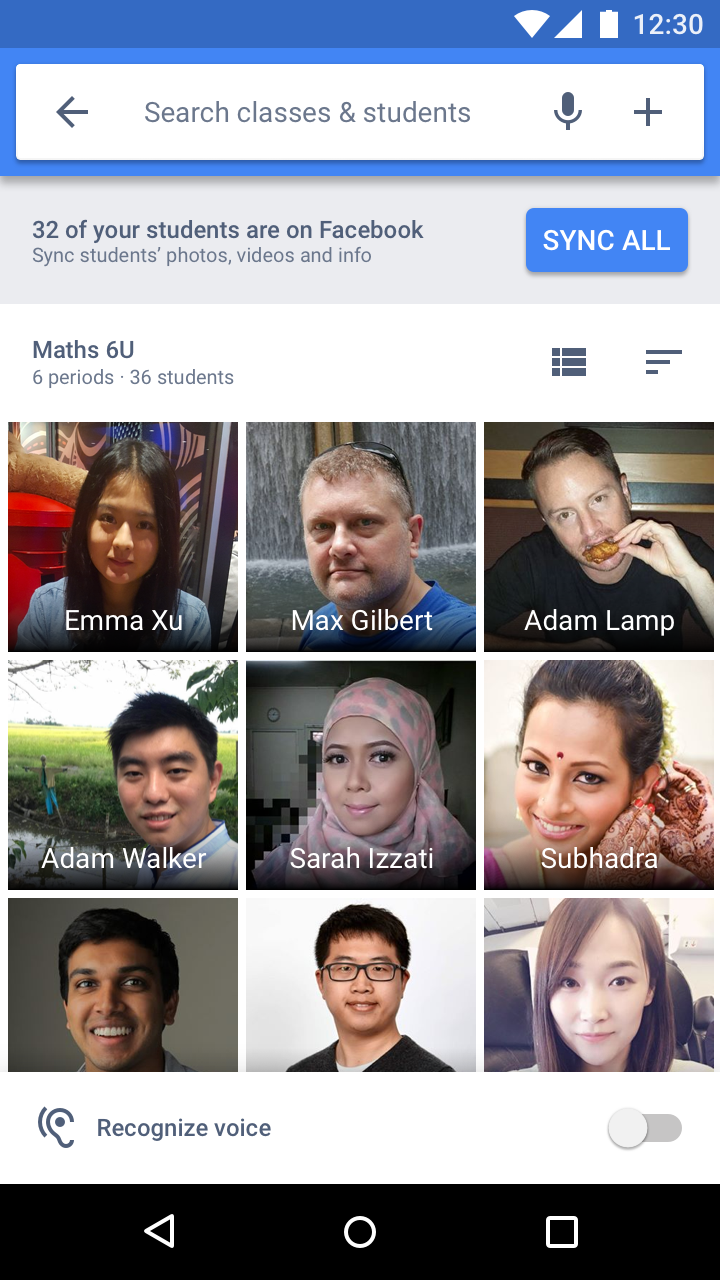Screen dimensions: 720x1280
Task: Add a new entry with the plus icon
Action: coord(648,112)
